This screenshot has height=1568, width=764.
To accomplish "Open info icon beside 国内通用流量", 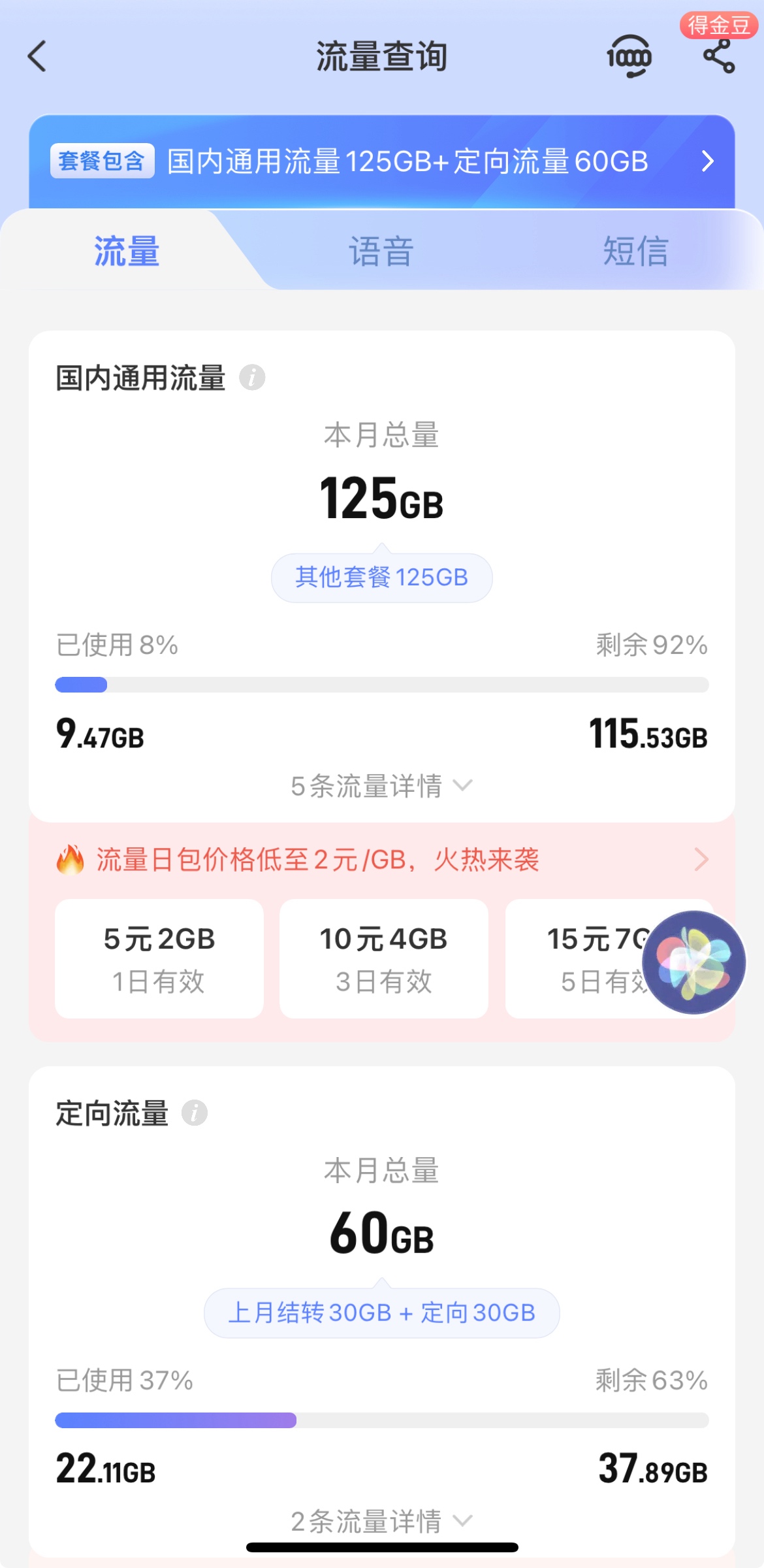I will click(252, 378).
